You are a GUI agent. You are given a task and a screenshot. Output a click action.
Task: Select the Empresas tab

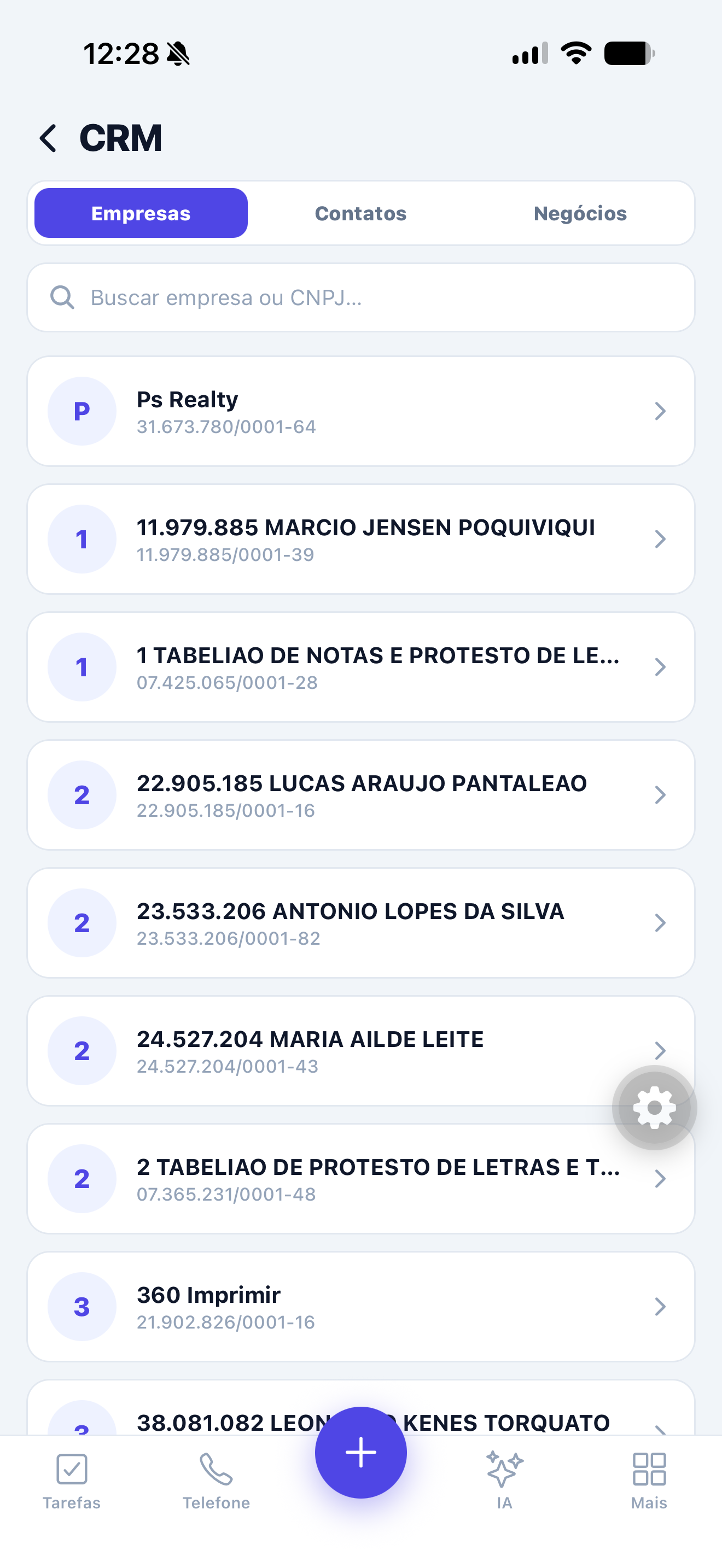tap(141, 213)
